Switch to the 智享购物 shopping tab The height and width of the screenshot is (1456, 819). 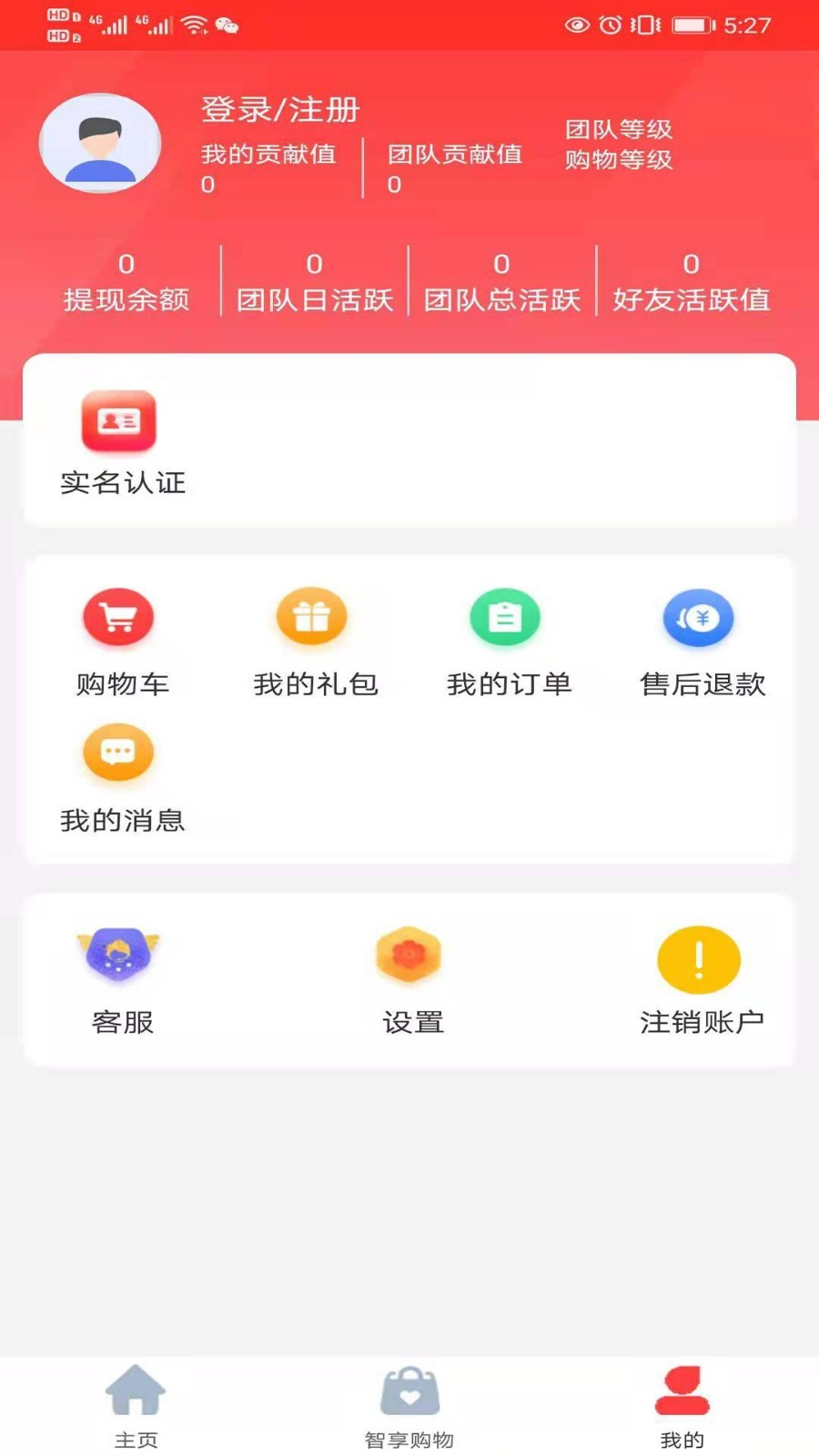point(409,1404)
